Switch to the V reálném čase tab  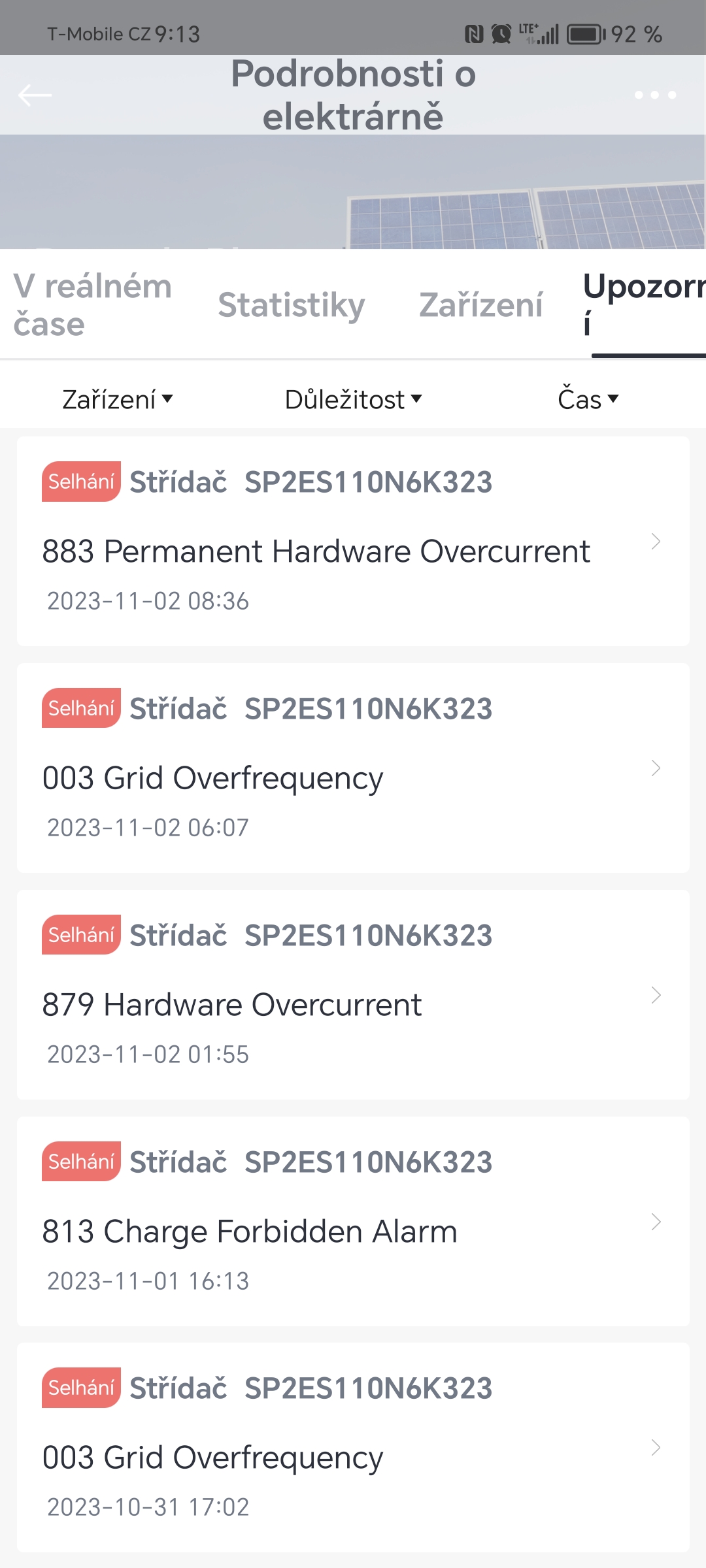point(92,305)
